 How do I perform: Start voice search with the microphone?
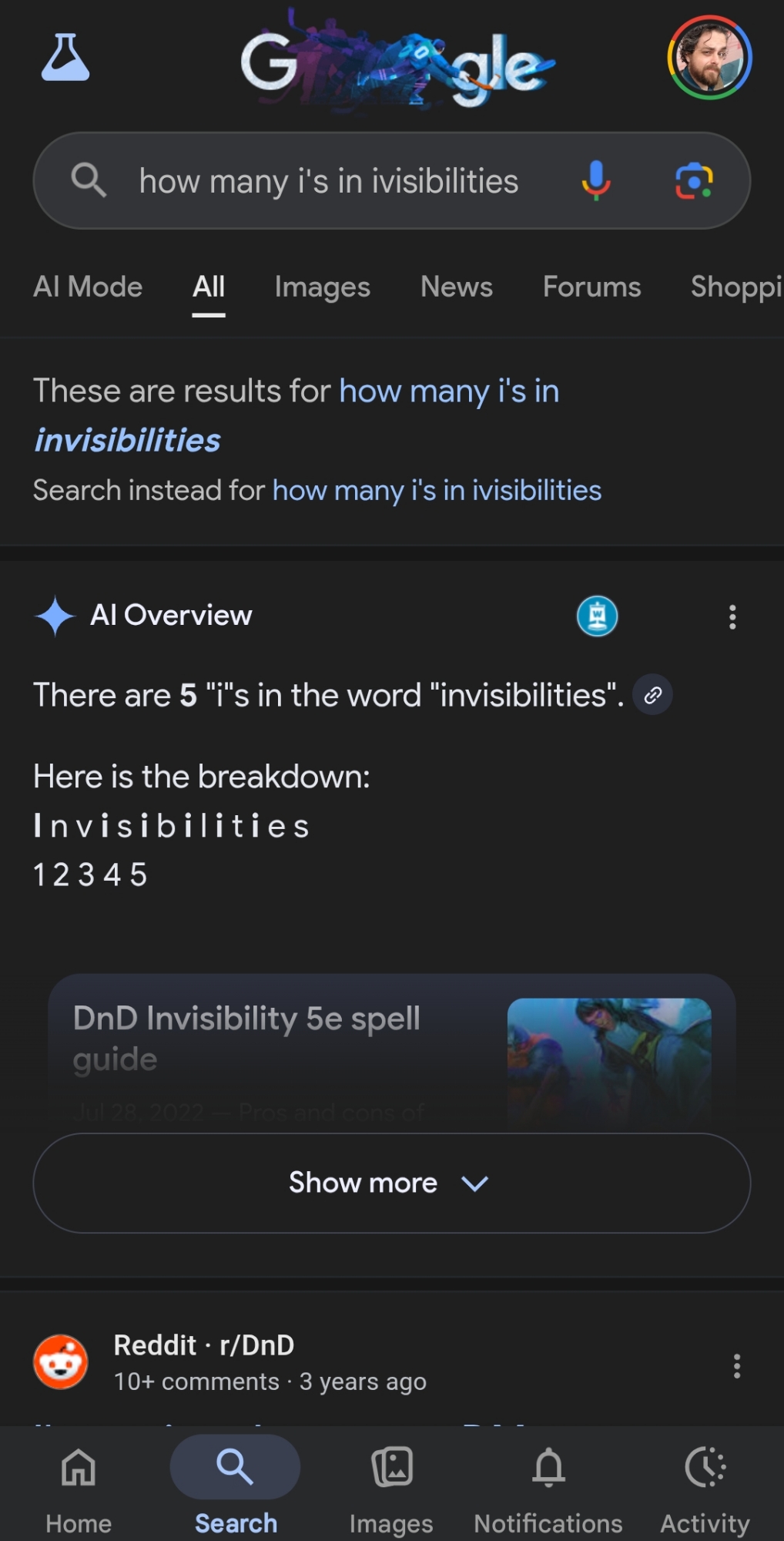click(595, 180)
